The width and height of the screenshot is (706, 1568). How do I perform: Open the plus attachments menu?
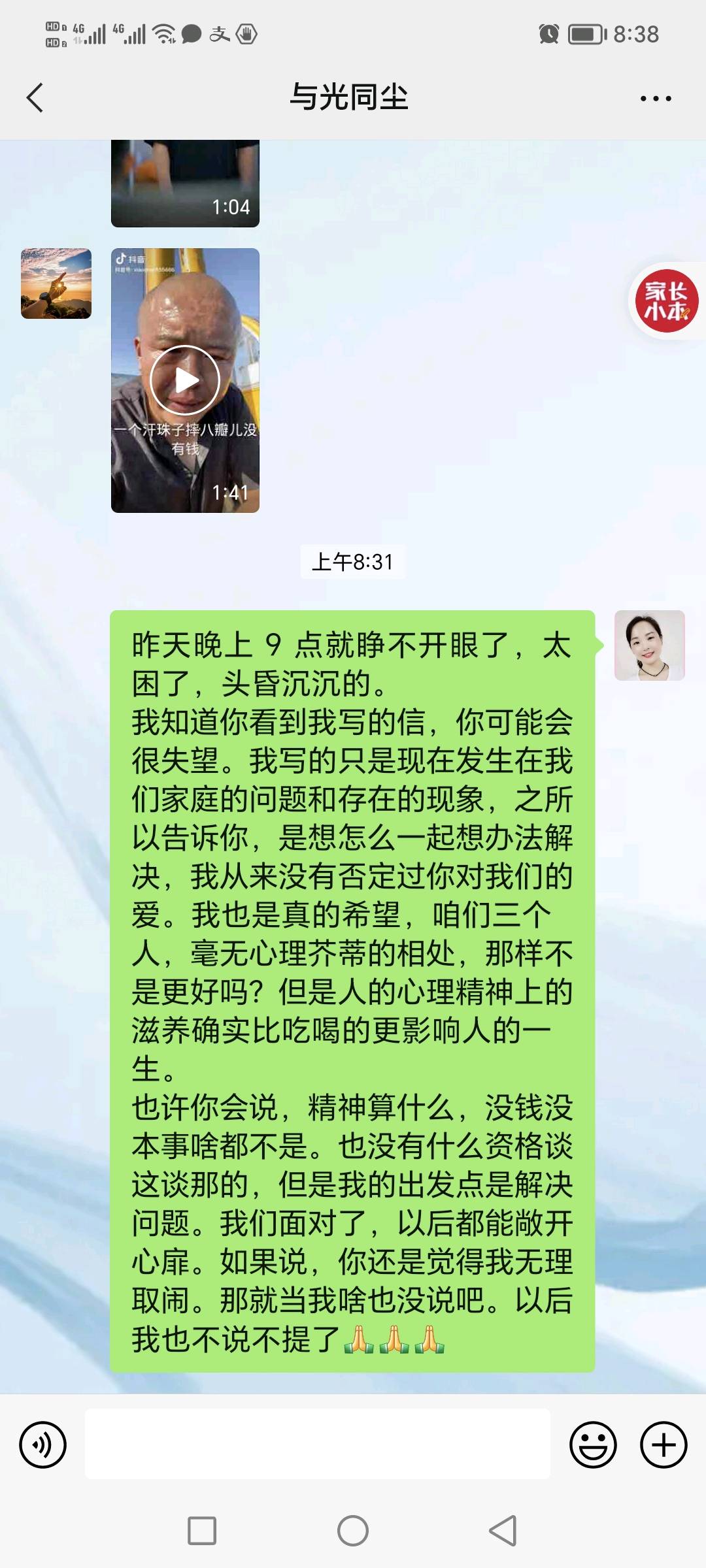pyautogui.click(x=663, y=1445)
